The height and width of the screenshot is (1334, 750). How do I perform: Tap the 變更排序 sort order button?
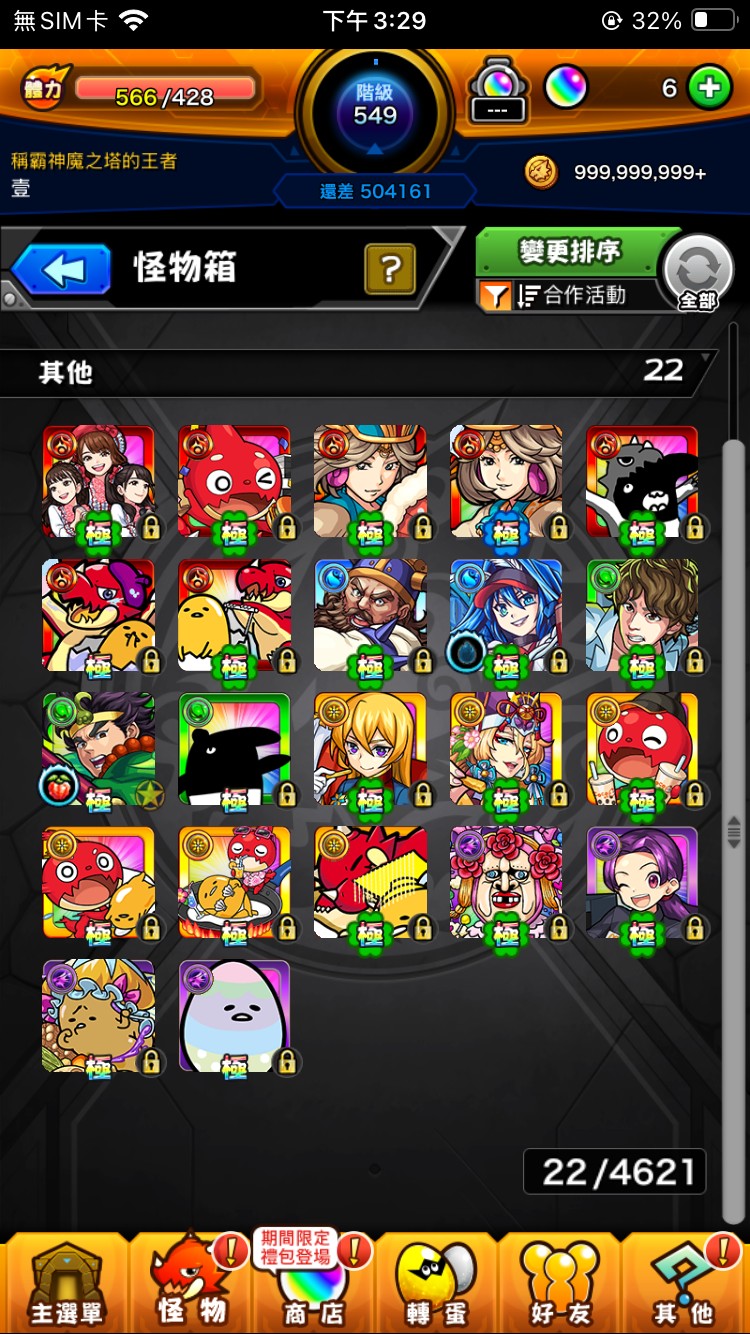coord(568,251)
